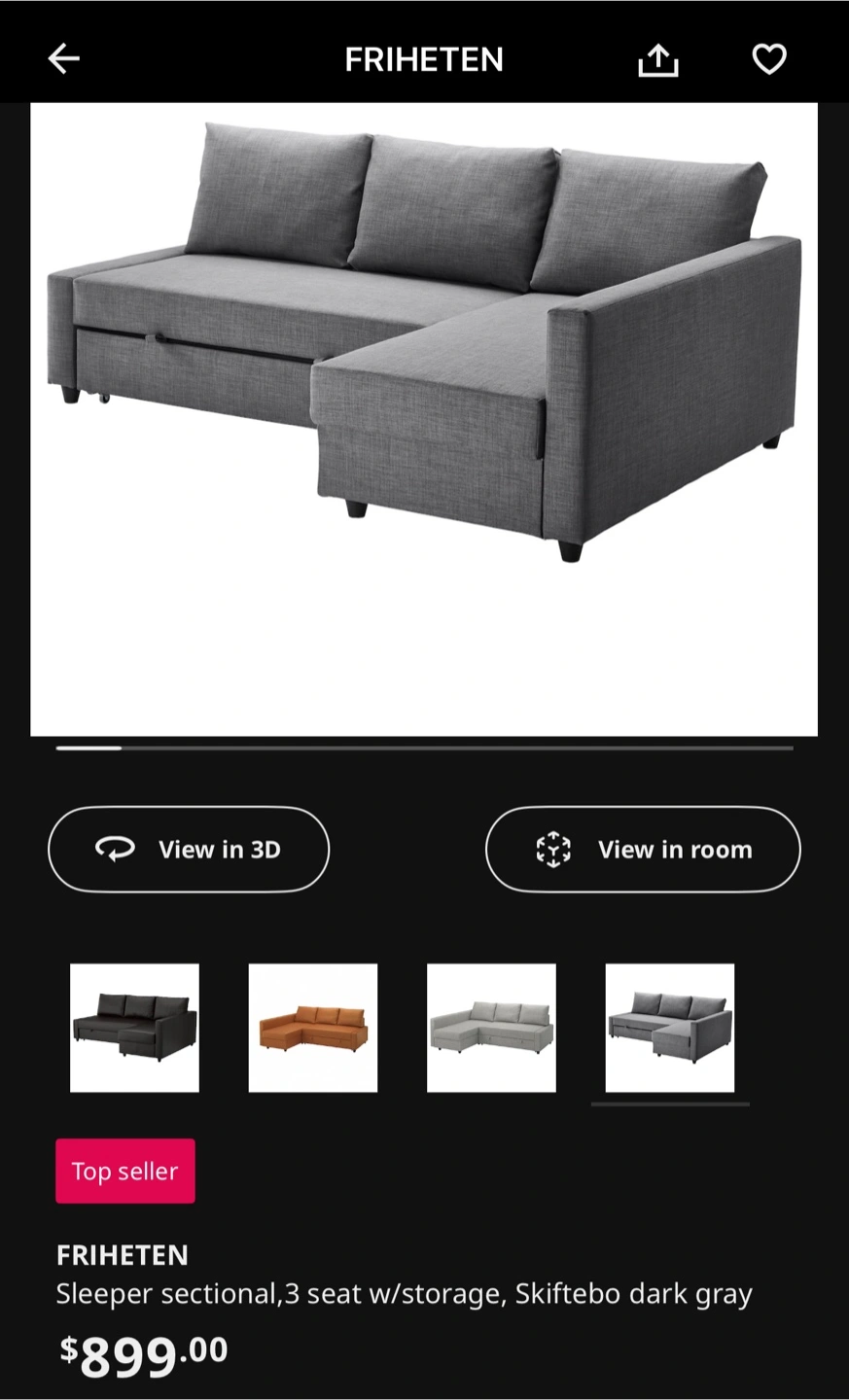The height and width of the screenshot is (1400, 849).
Task: Open the View in 3D mode
Action: click(189, 849)
